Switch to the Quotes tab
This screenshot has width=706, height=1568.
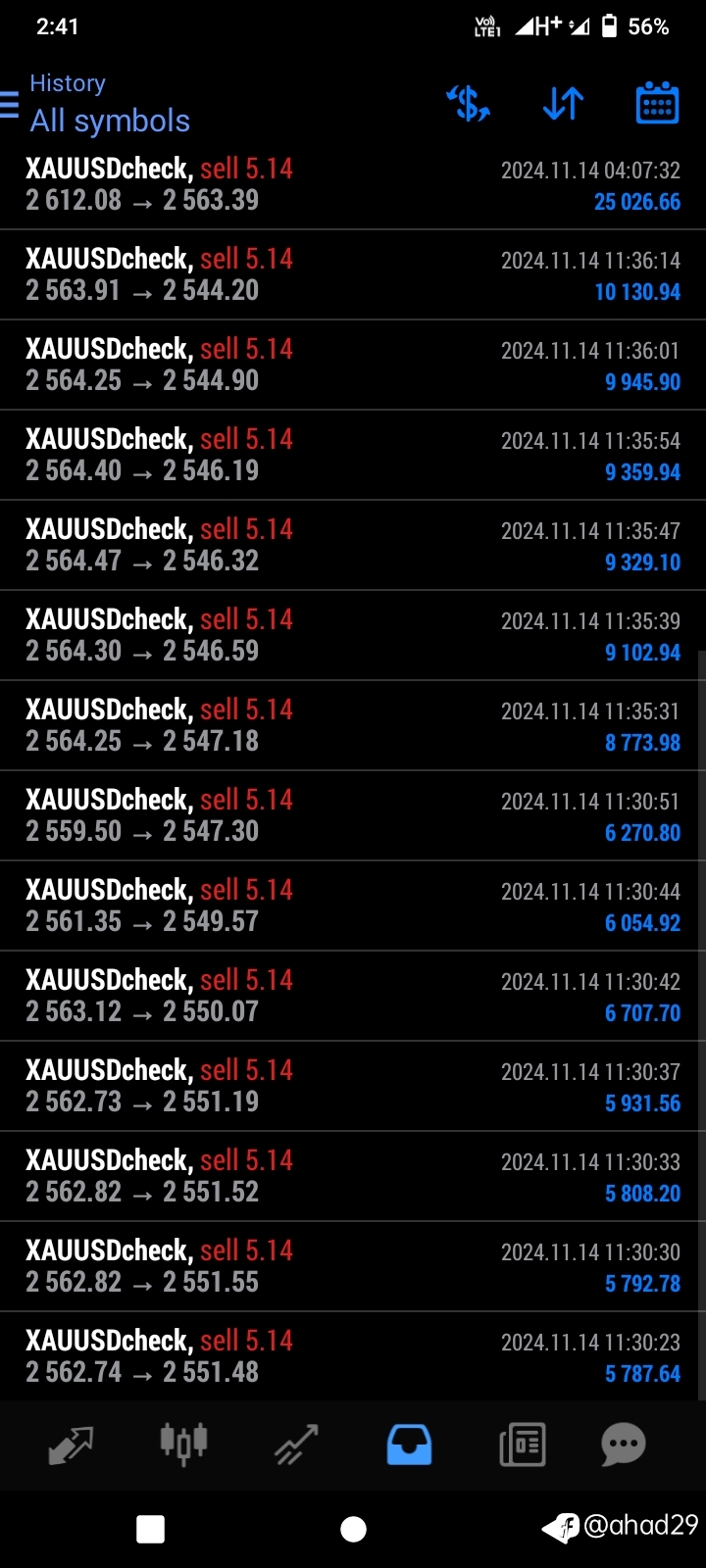pyautogui.click(x=71, y=1445)
